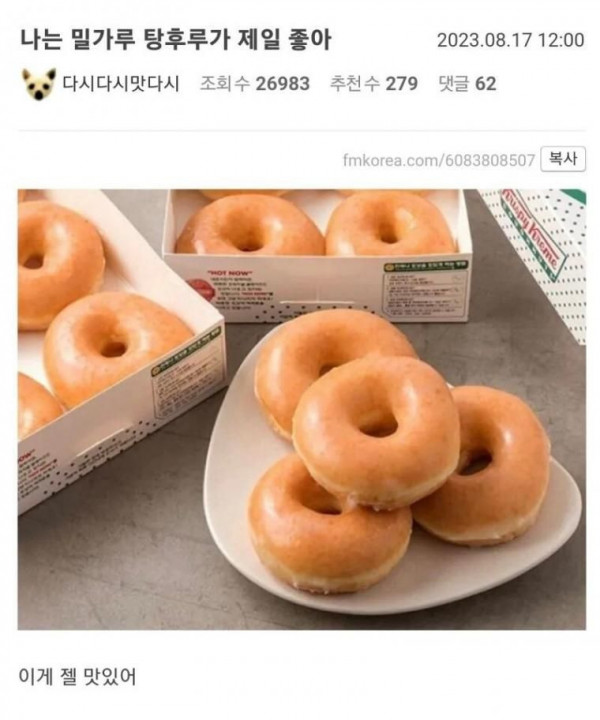Open the glazed donuts photo
This screenshot has height=720, width=600.
coord(300,408)
